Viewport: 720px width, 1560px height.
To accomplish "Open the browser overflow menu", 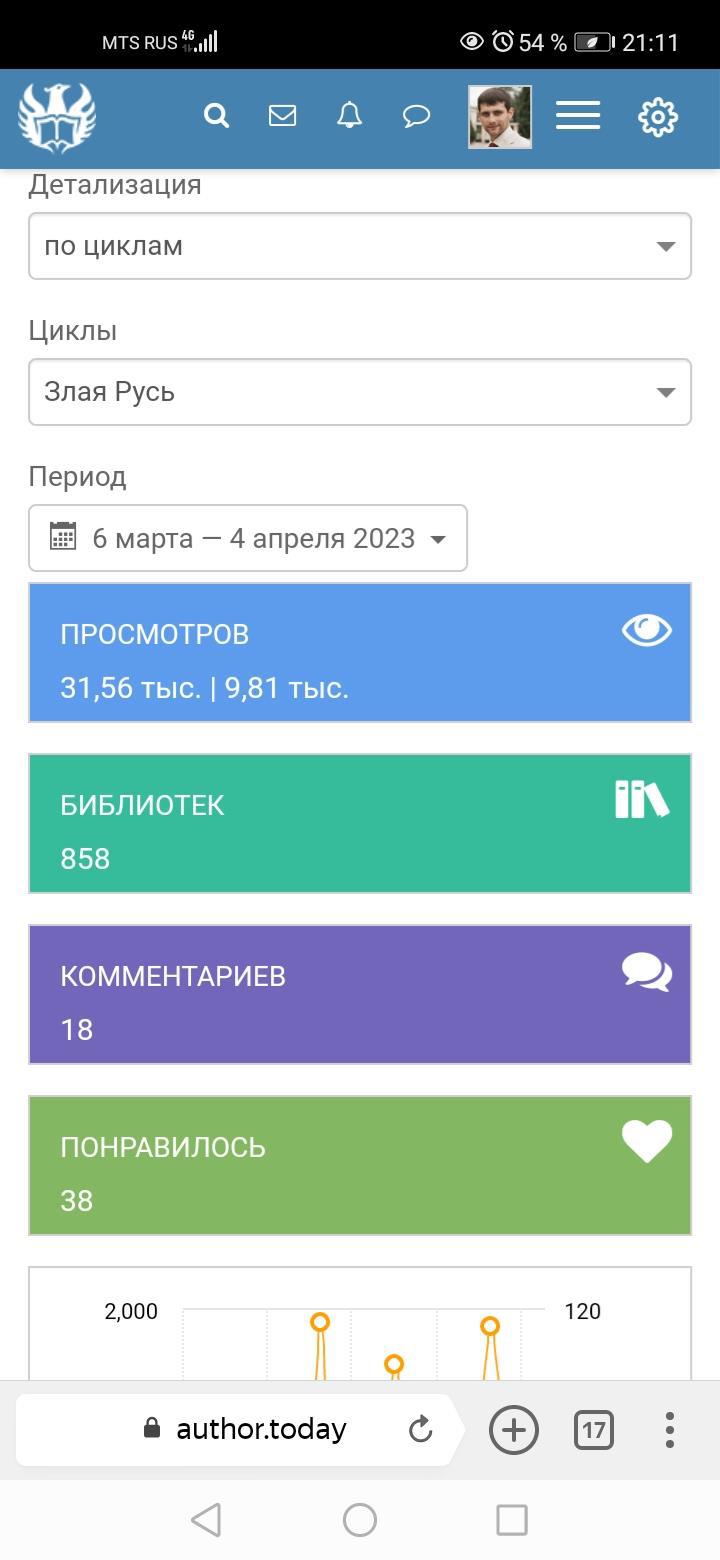I will tap(669, 1430).
